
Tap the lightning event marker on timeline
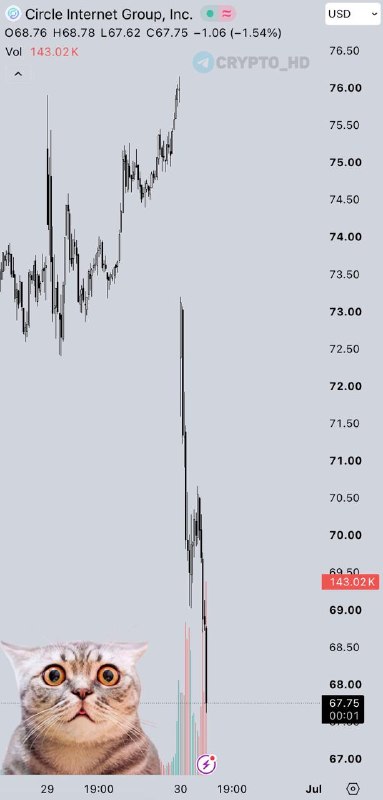(x=207, y=764)
